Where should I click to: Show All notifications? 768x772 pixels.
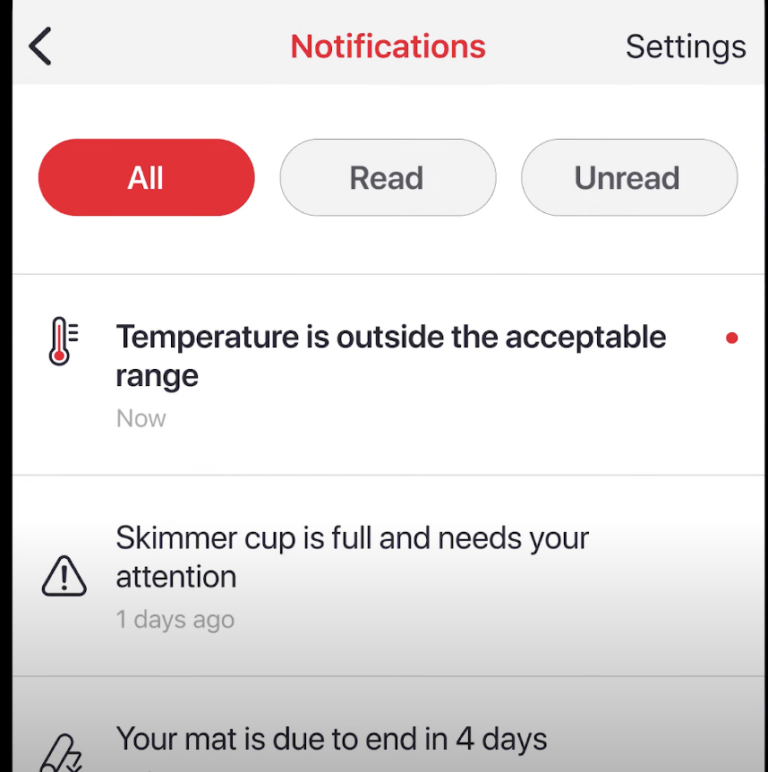point(146,178)
